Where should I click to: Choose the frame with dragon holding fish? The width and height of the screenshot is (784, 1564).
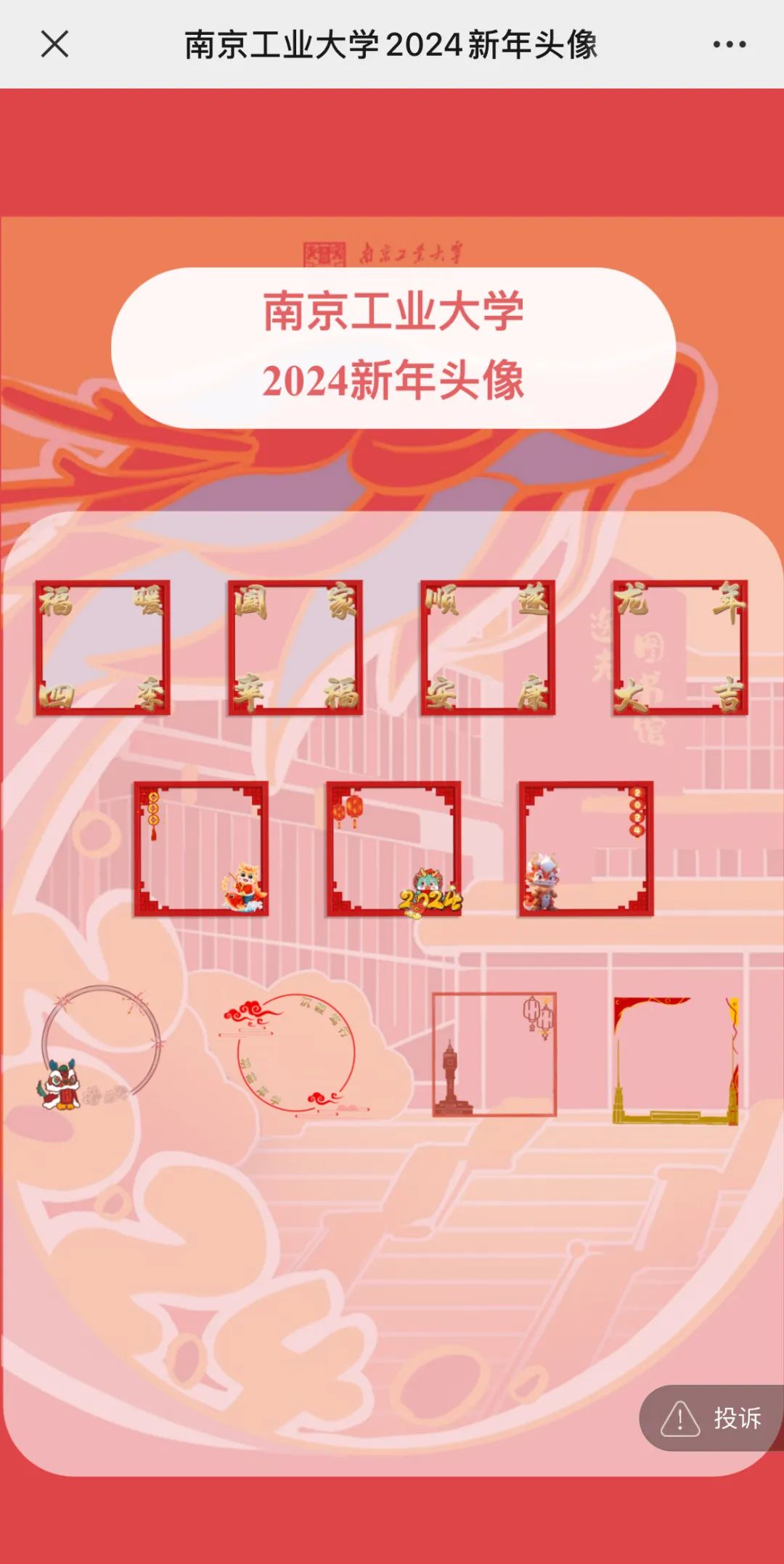[201, 849]
